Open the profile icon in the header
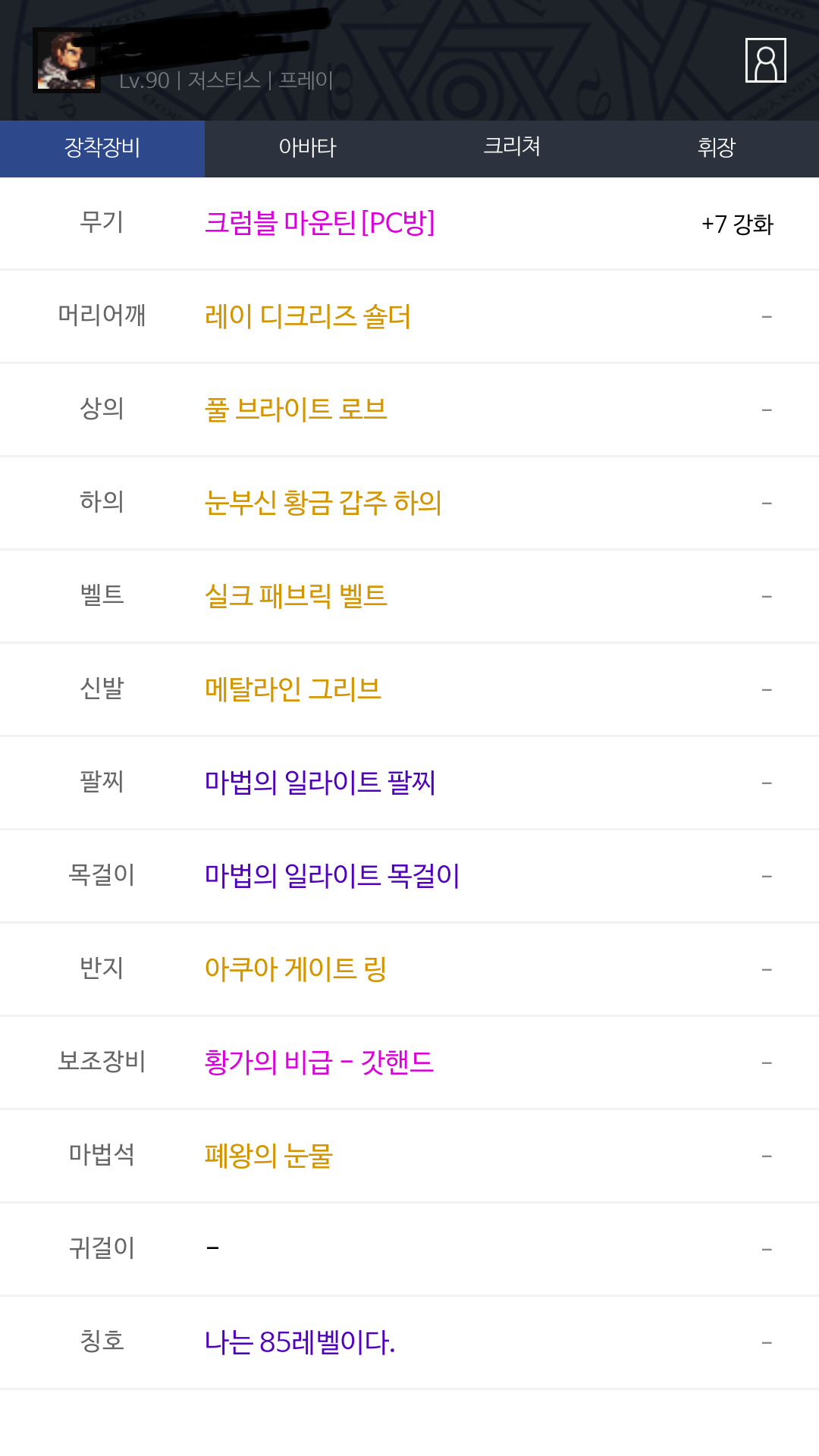 click(766, 60)
